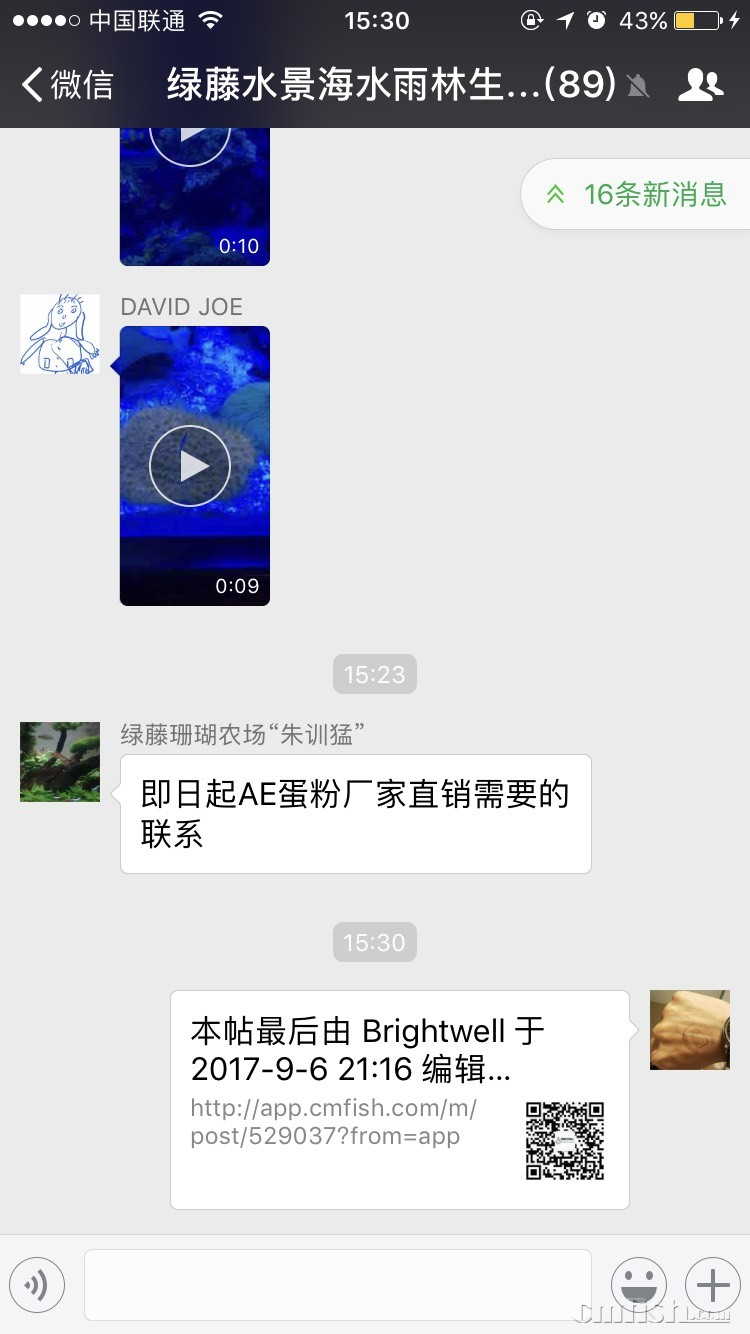Focus the message text field
The height and width of the screenshot is (1334, 750).
337,1285
